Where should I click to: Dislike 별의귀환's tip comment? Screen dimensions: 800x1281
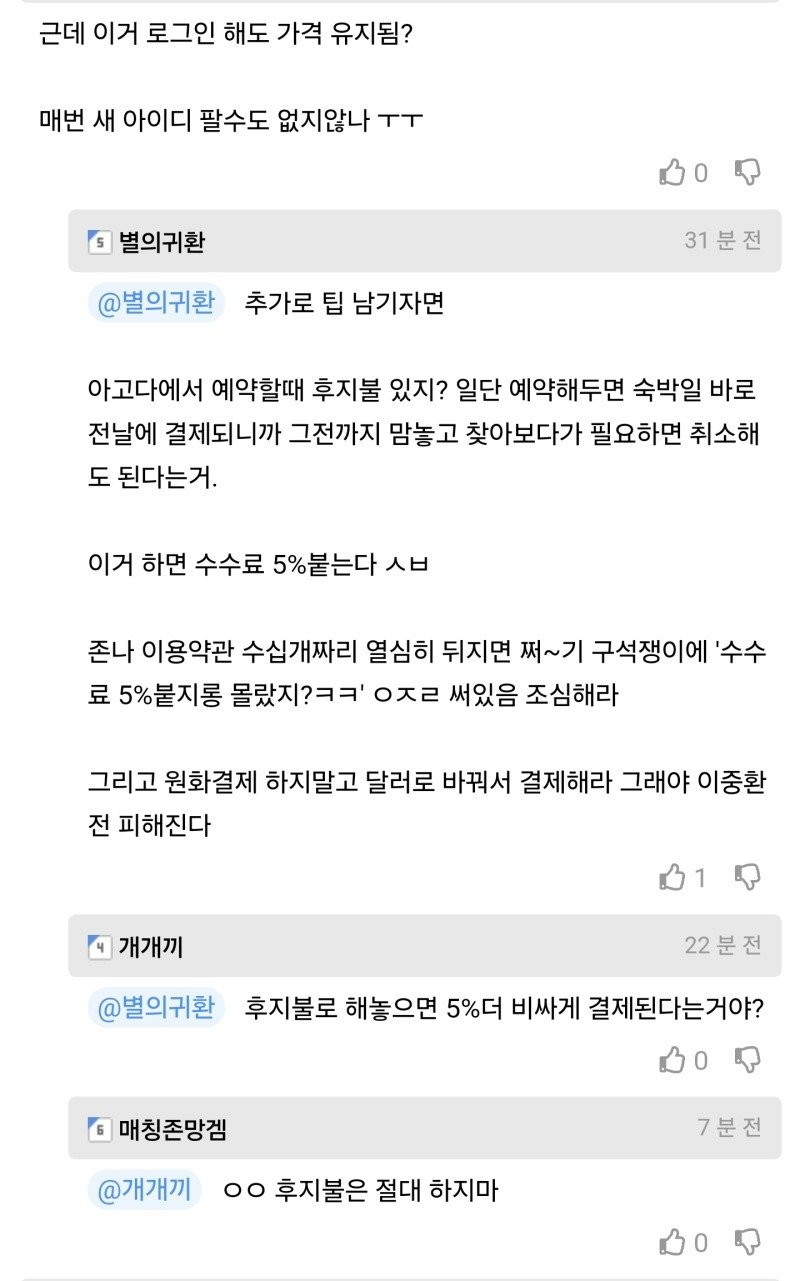748,878
